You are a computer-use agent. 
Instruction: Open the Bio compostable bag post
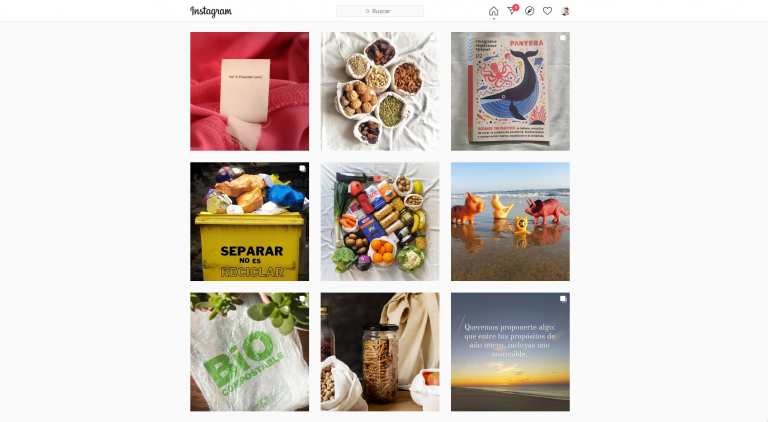click(249, 351)
